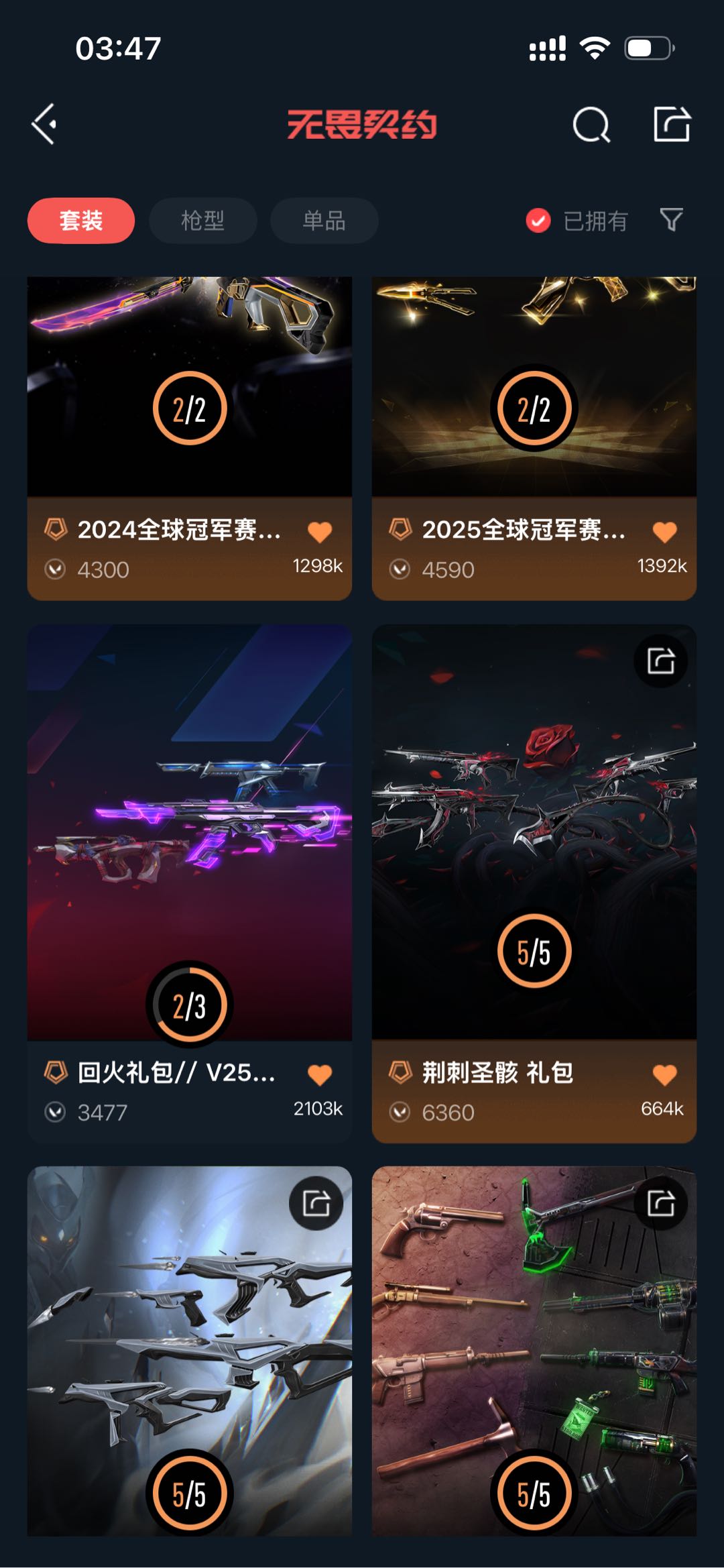The width and height of the screenshot is (724, 1568).
Task: Switch to the 枪型 tab
Action: coord(202,221)
